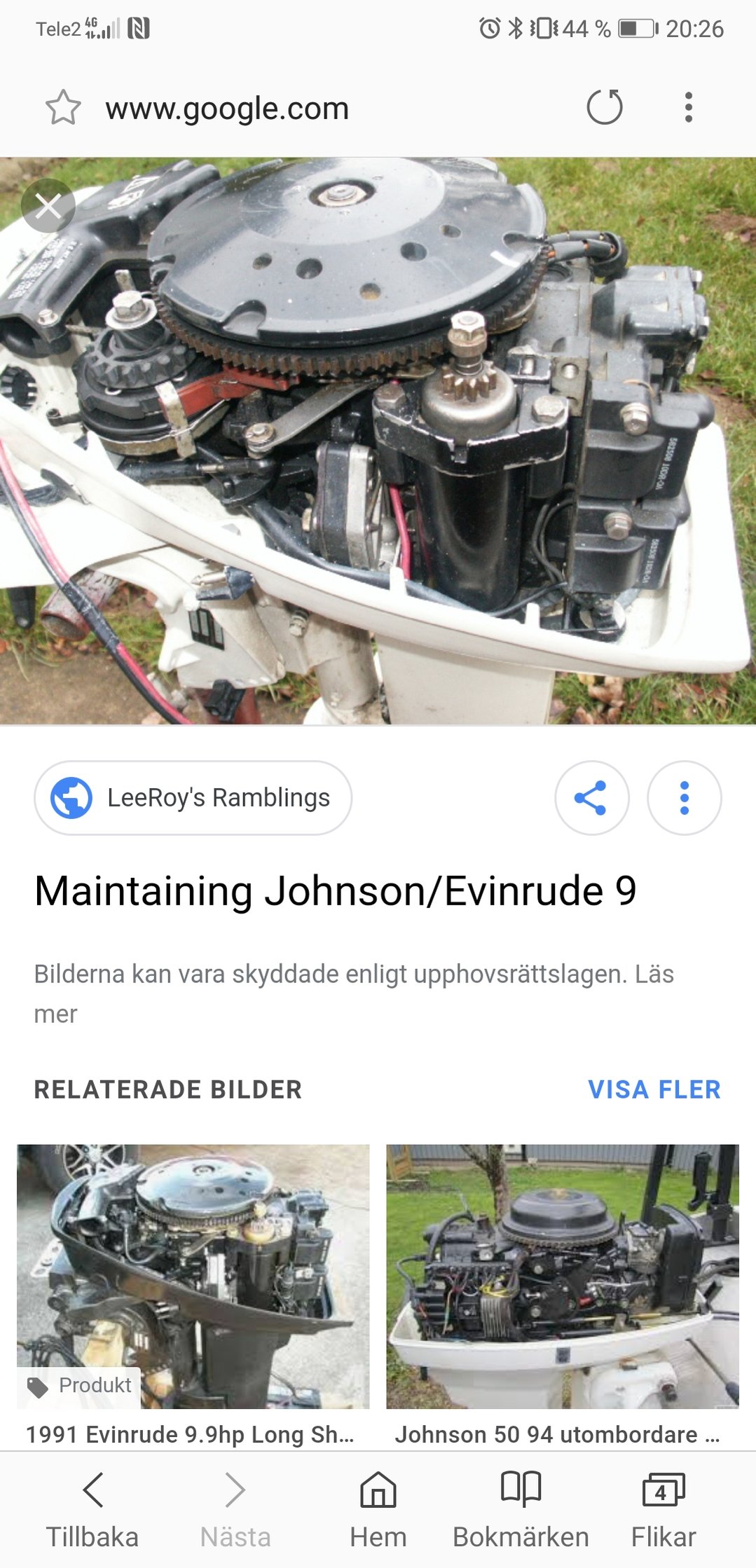
Task: Open the Johnson 50 94 utombordare image
Action: point(562,1277)
